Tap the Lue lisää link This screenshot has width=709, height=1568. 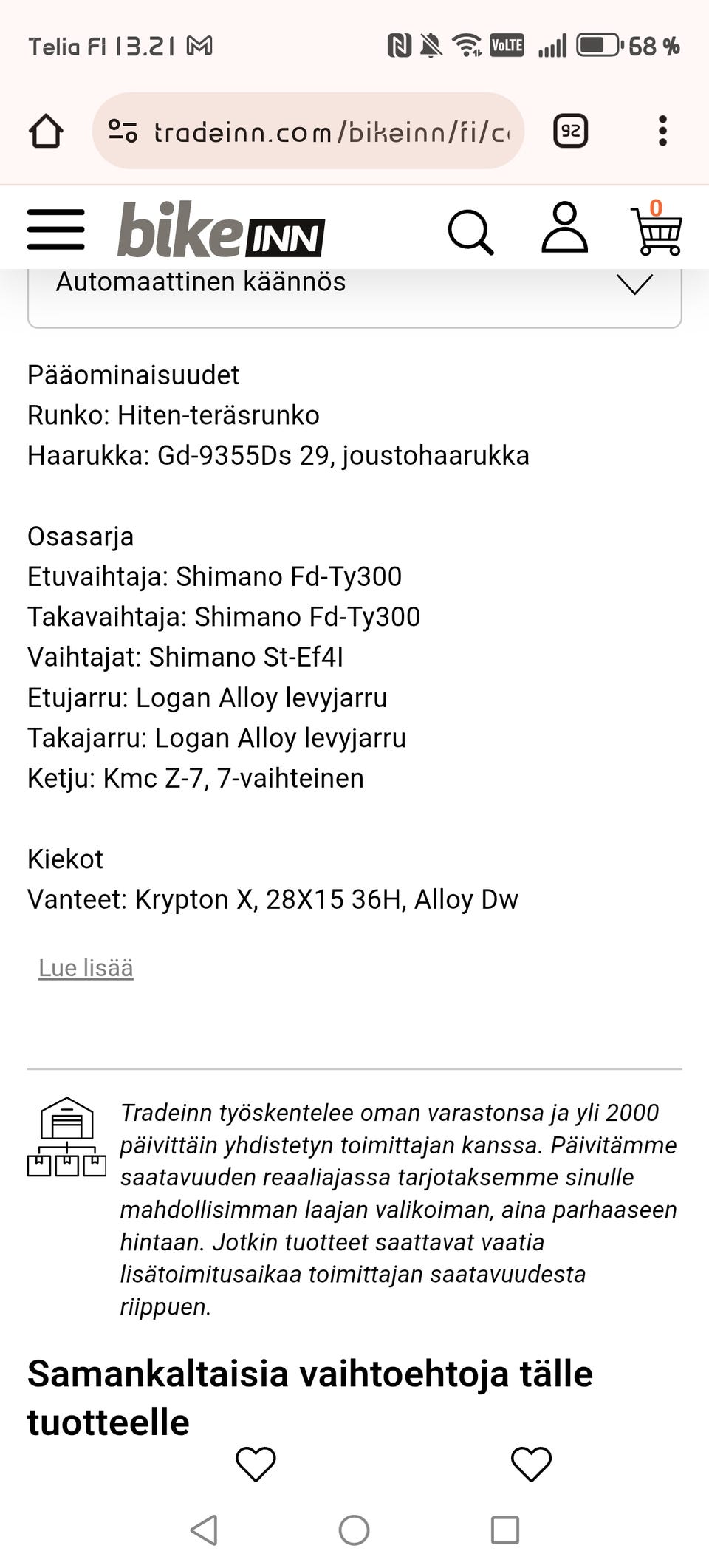[86, 968]
